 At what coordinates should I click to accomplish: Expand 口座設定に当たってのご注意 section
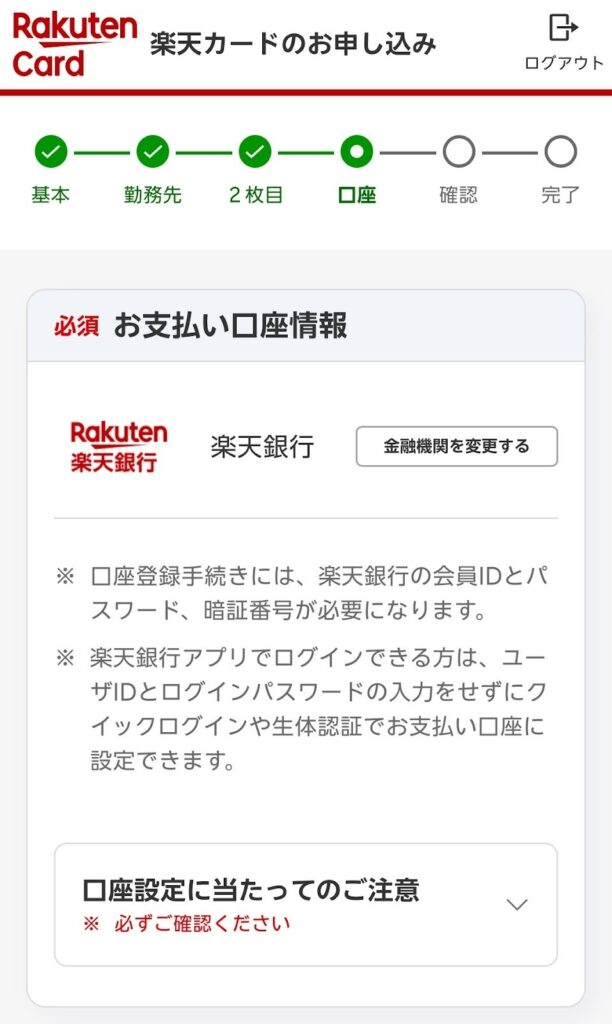pos(516,905)
